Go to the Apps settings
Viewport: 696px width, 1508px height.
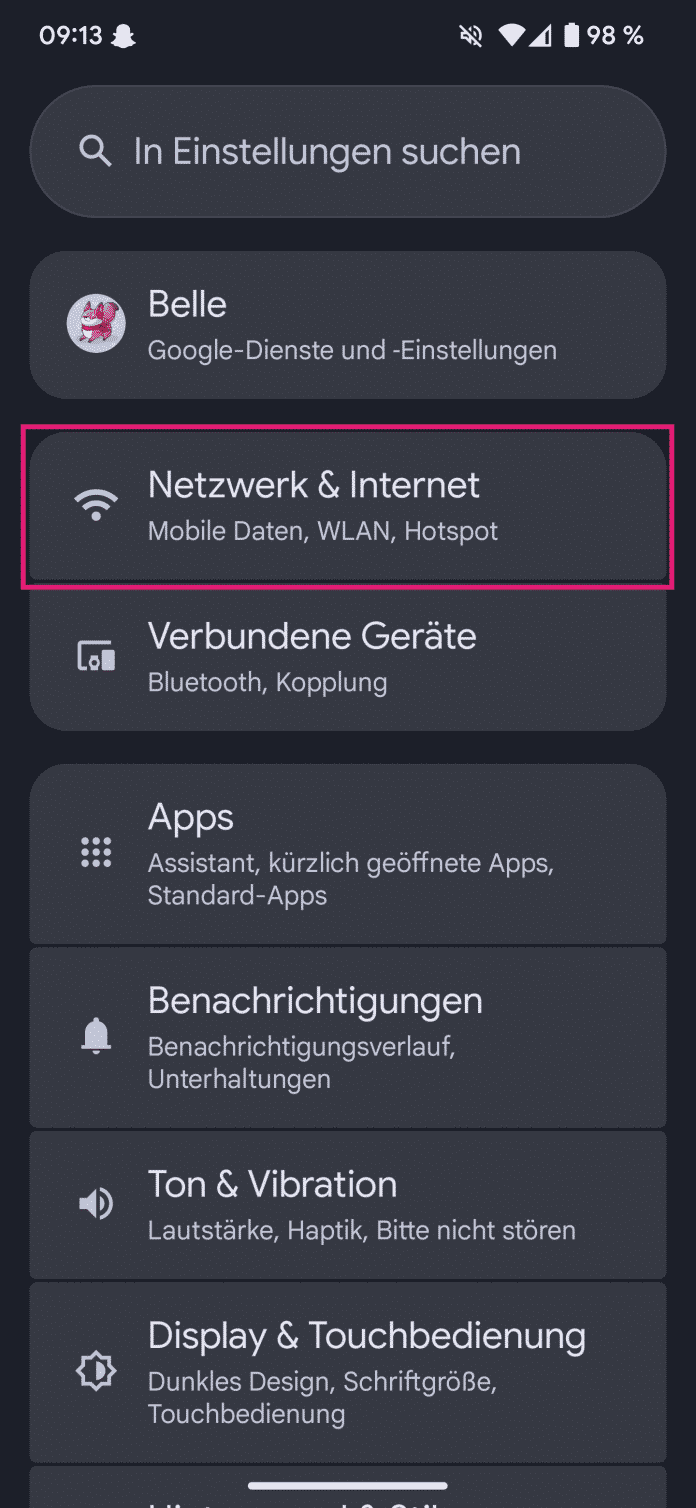click(347, 853)
